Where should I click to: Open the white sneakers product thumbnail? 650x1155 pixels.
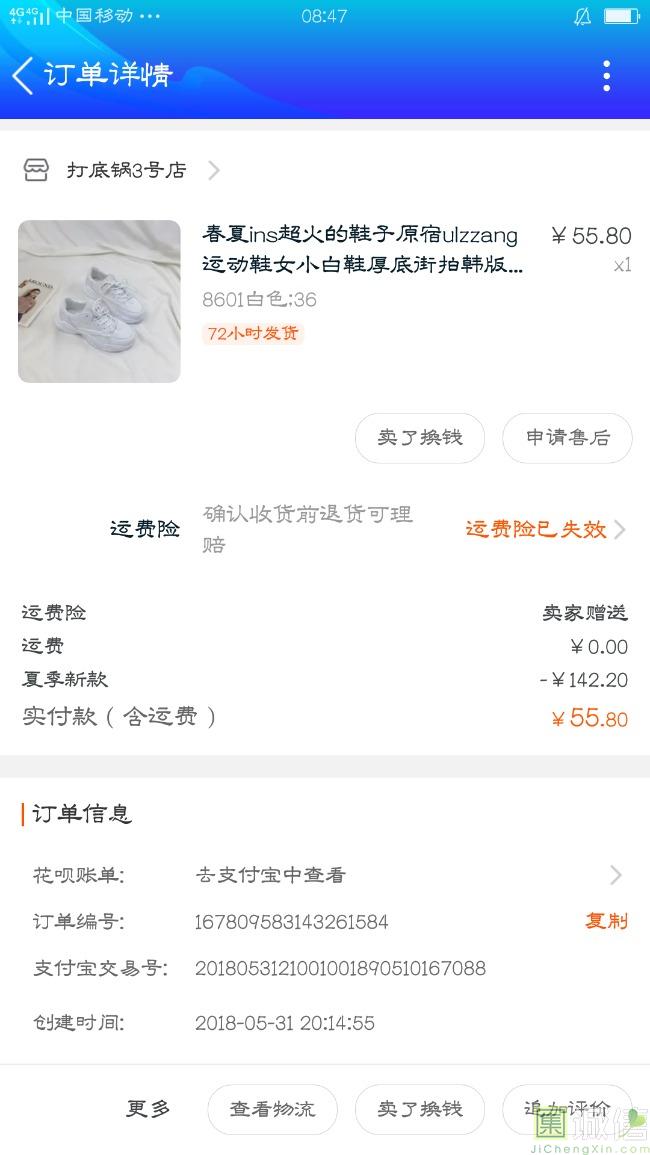[99, 301]
